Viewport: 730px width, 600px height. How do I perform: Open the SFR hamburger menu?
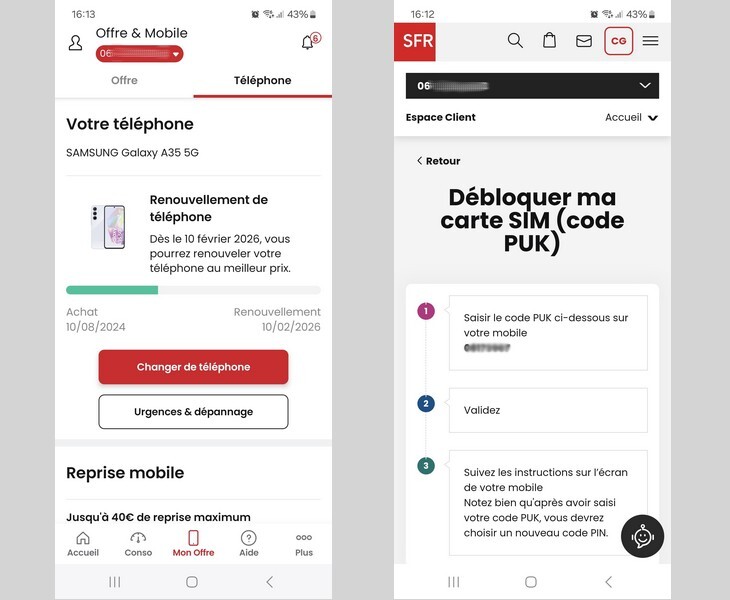point(651,41)
